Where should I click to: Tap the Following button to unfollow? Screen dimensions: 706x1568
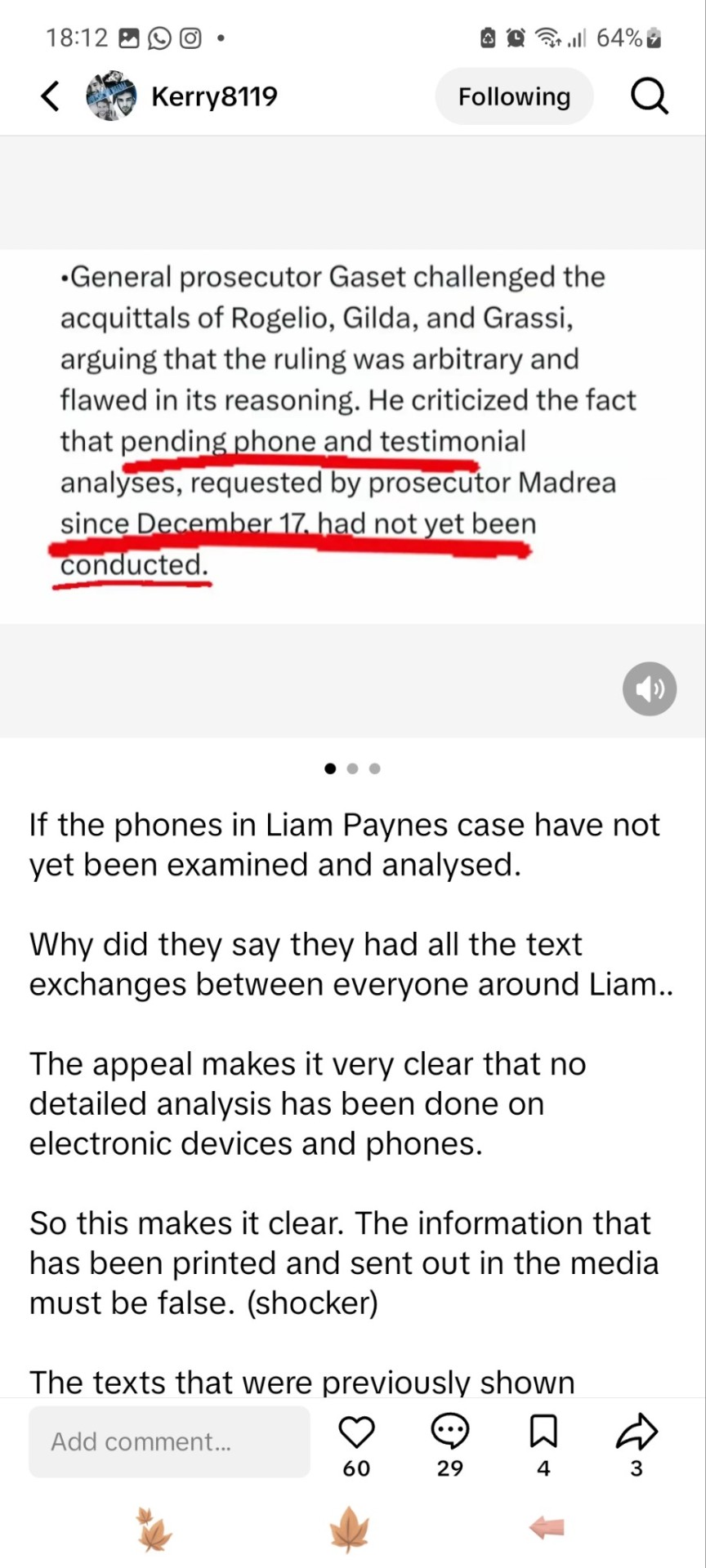514,96
